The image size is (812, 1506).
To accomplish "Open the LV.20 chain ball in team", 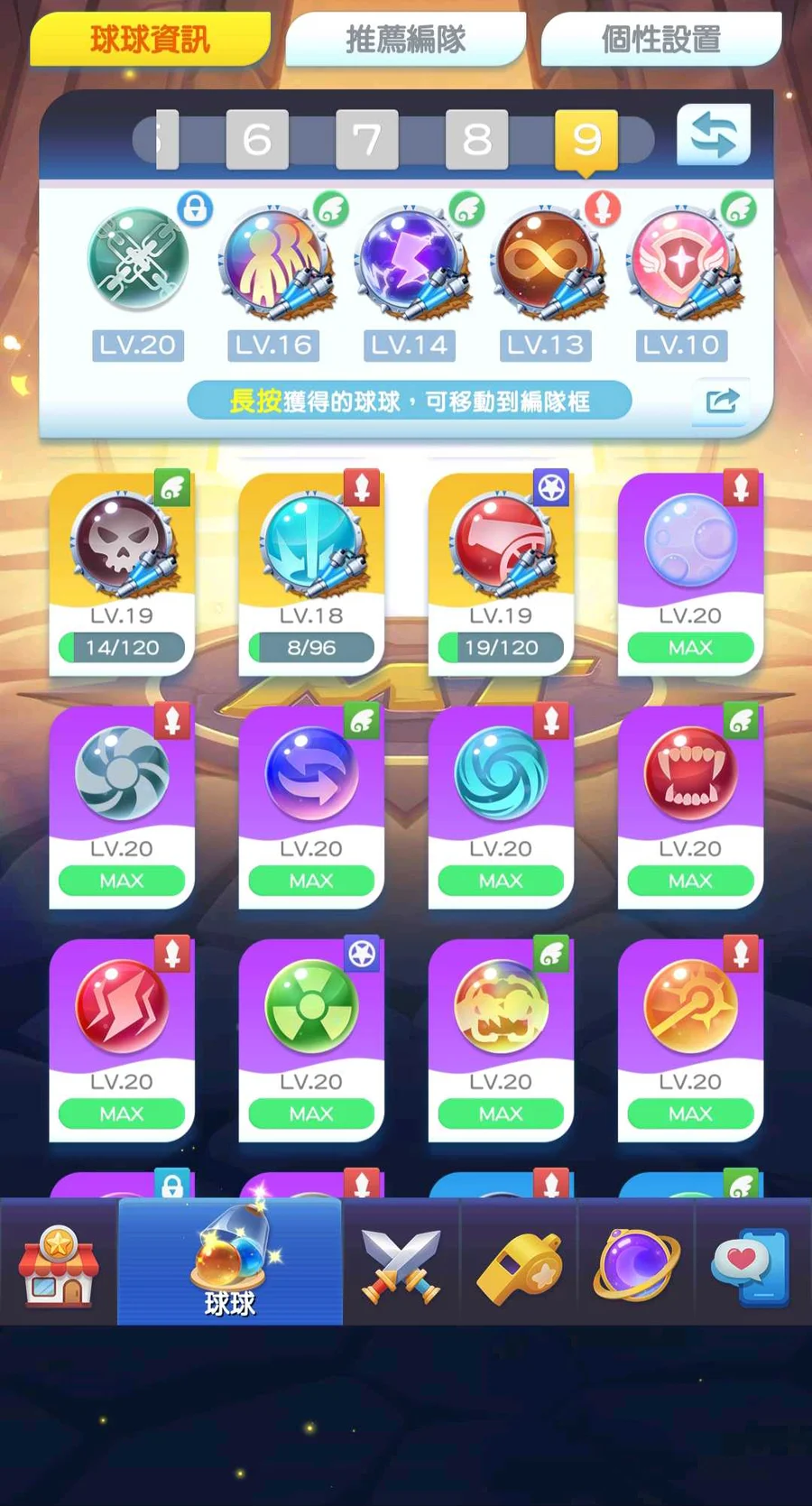I will click(138, 262).
